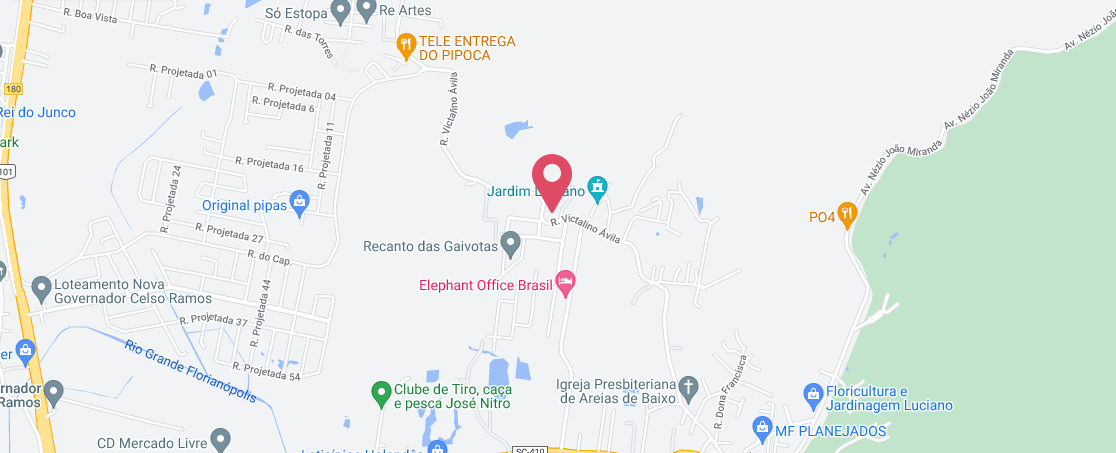This screenshot has width=1116, height=453.
Task: Tap the red location pin marker
Action: click(x=550, y=181)
